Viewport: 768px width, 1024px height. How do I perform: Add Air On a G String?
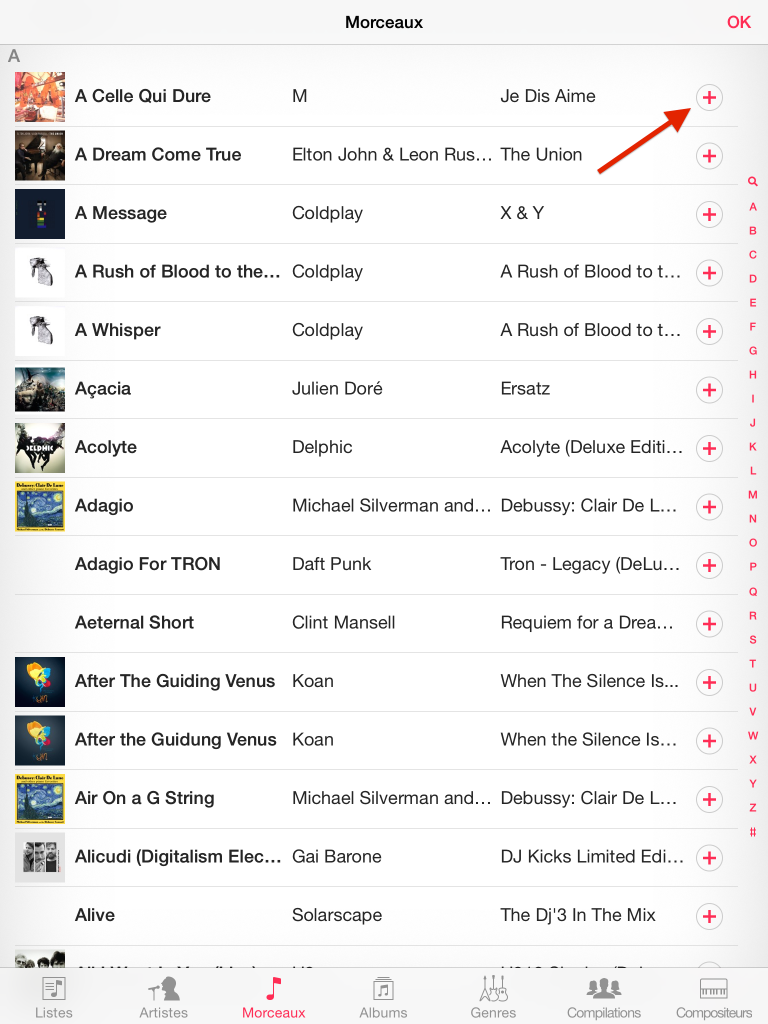[x=709, y=799]
